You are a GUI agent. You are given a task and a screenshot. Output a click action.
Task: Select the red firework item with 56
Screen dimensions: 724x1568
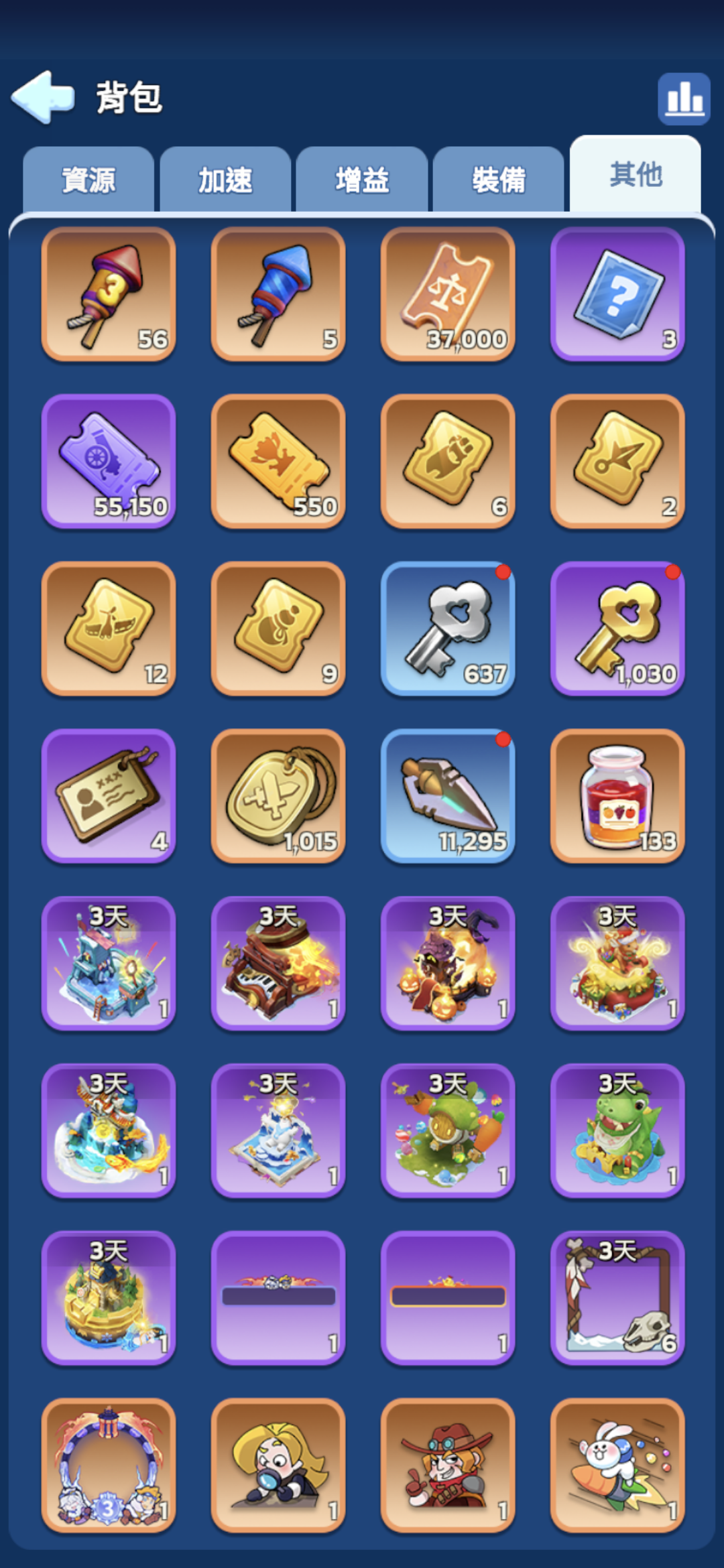[109, 294]
